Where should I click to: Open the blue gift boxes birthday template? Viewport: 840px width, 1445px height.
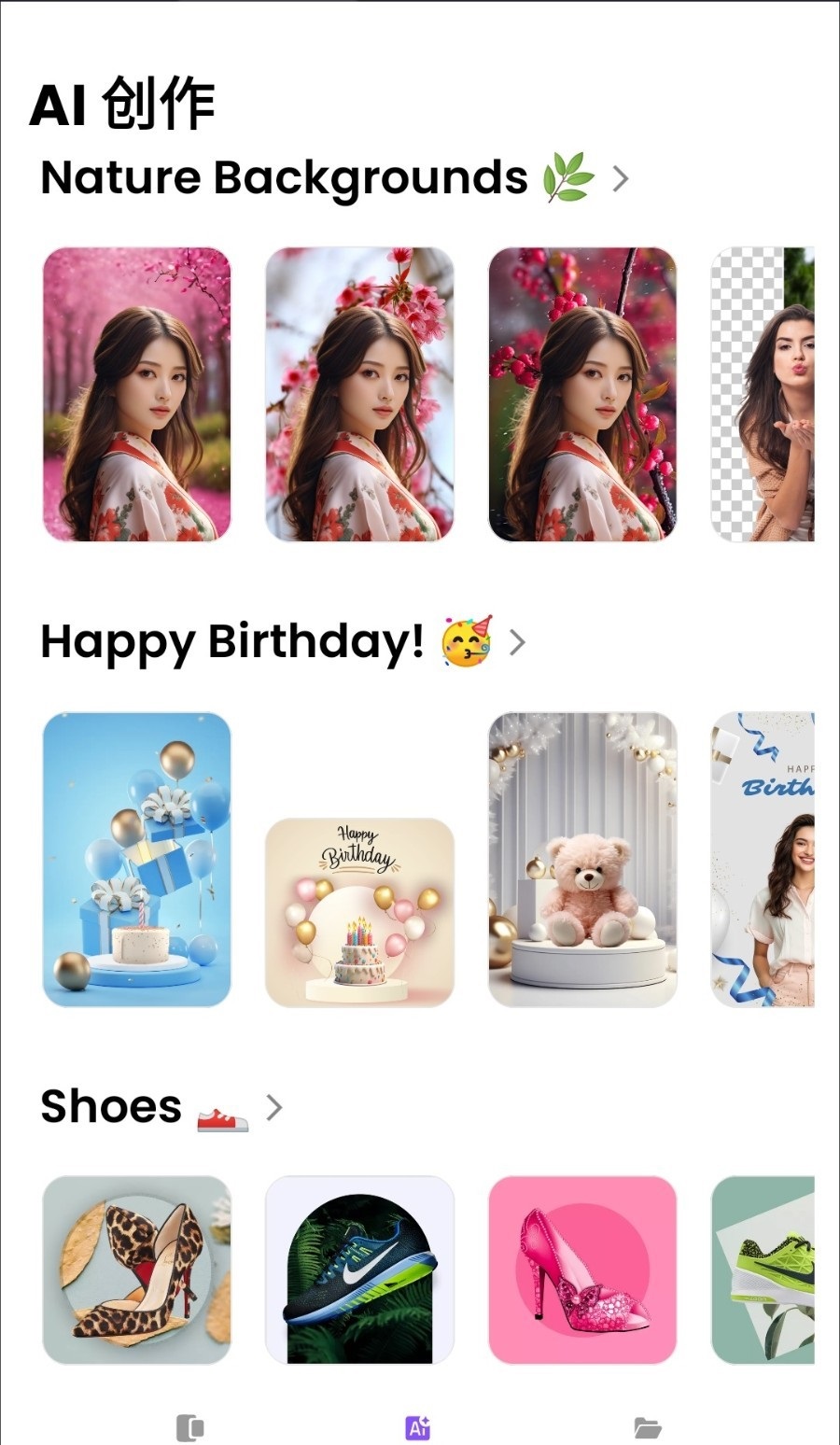click(136, 859)
